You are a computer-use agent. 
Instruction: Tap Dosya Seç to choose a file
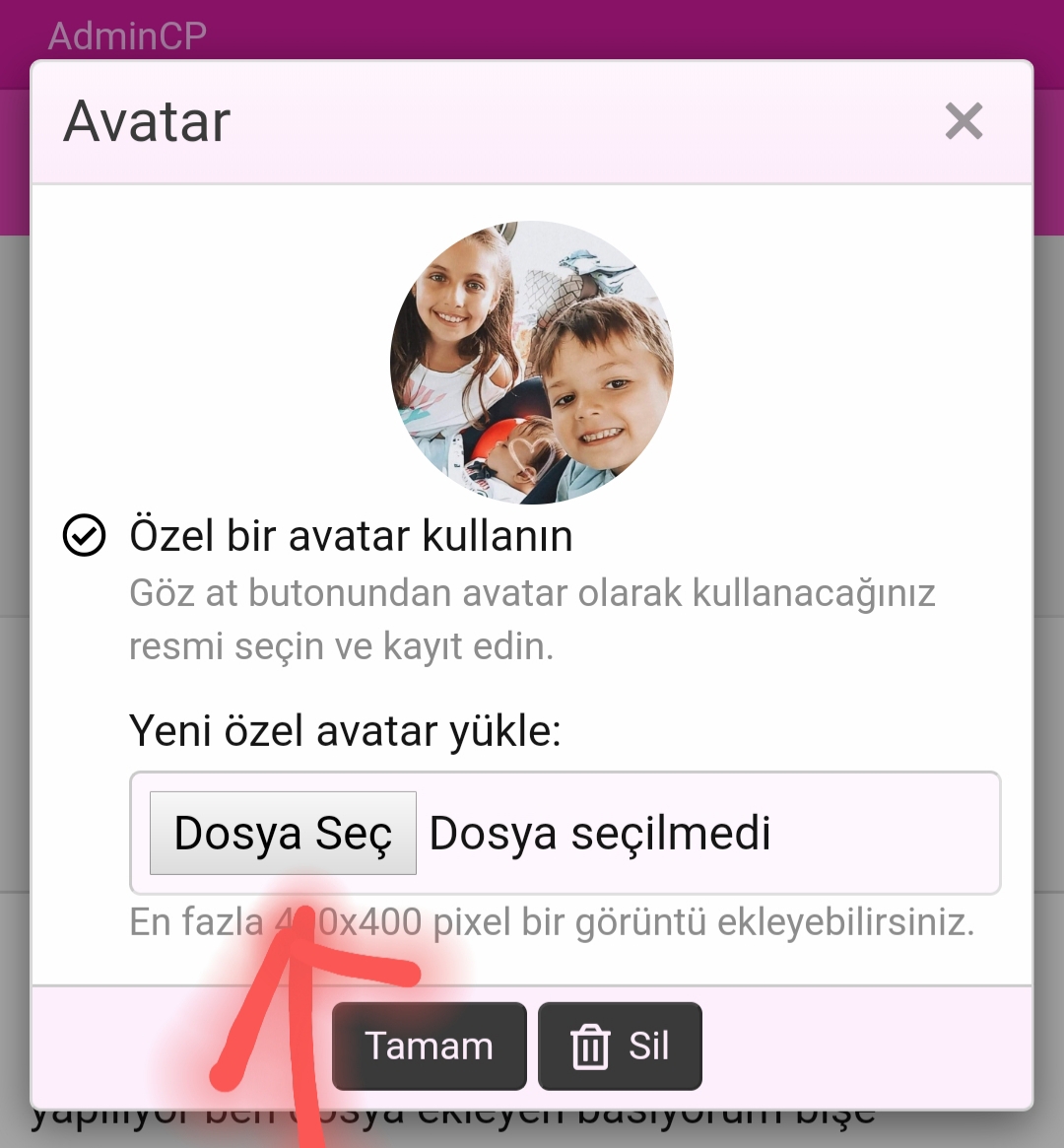283,834
